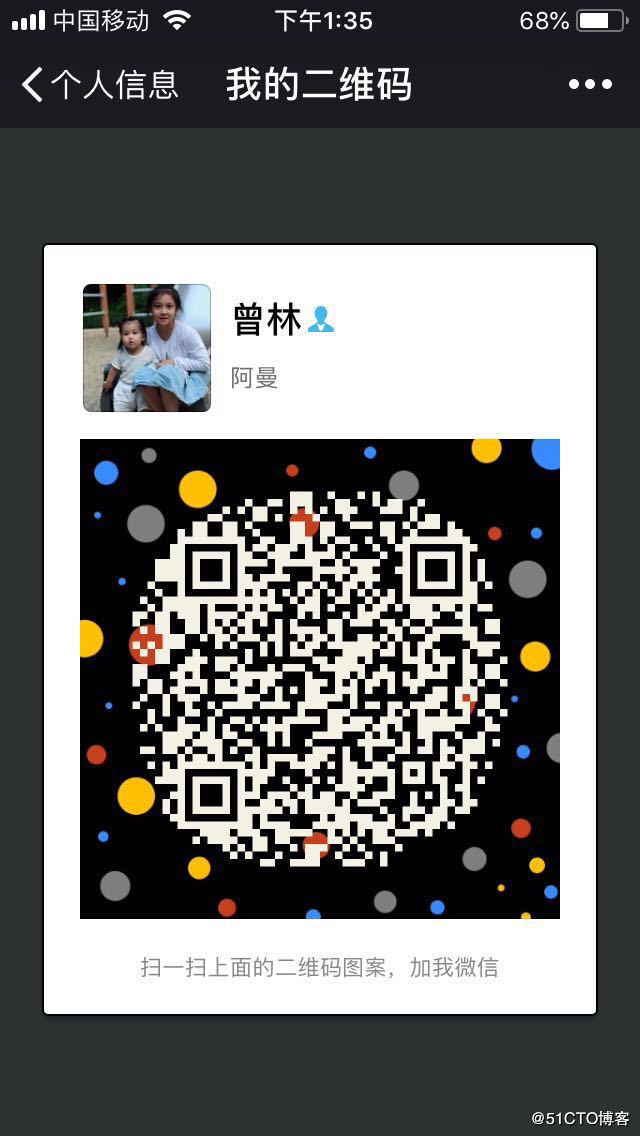Image resolution: width=640 pixels, height=1136 pixels.
Task: Go back to 个人信息 page
Action: click(x=98, y=85)
